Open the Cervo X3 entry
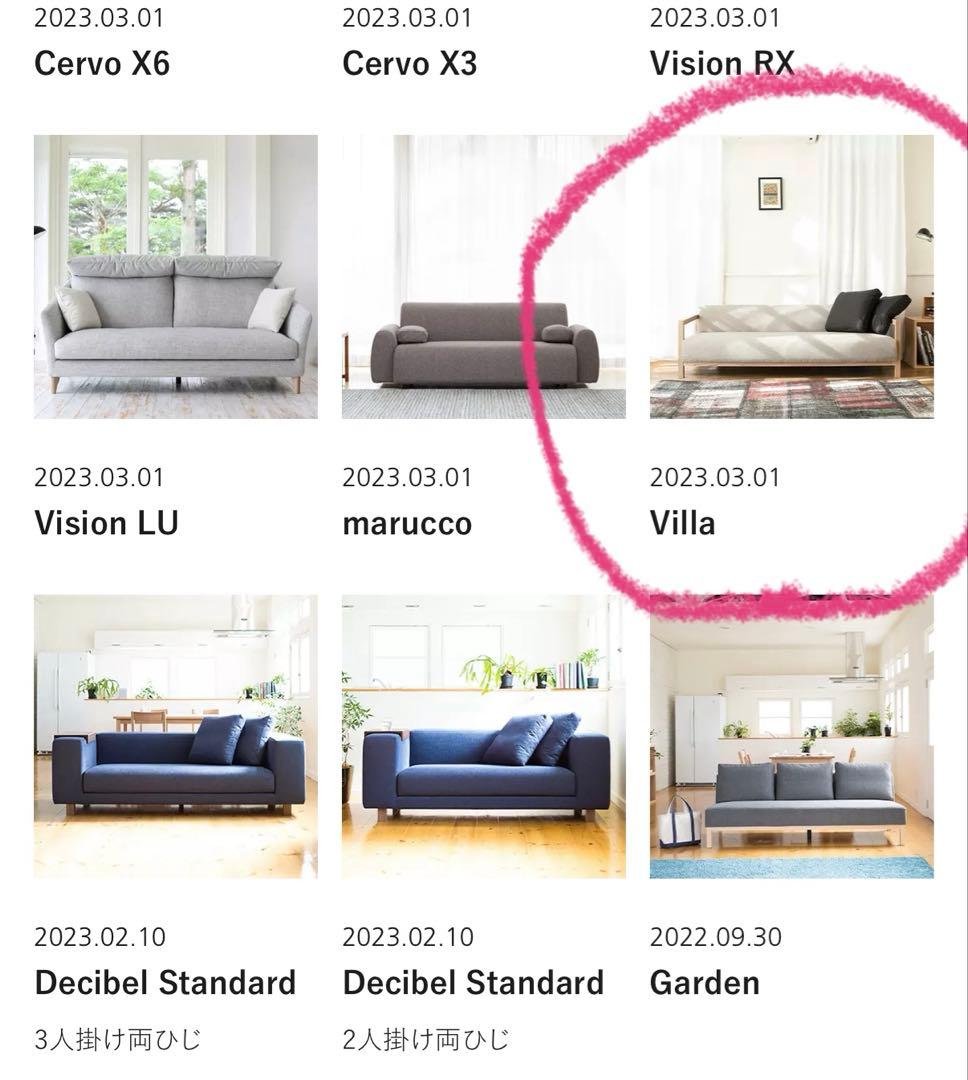This screenshot has width=968, height=1080. pos(410,63)
